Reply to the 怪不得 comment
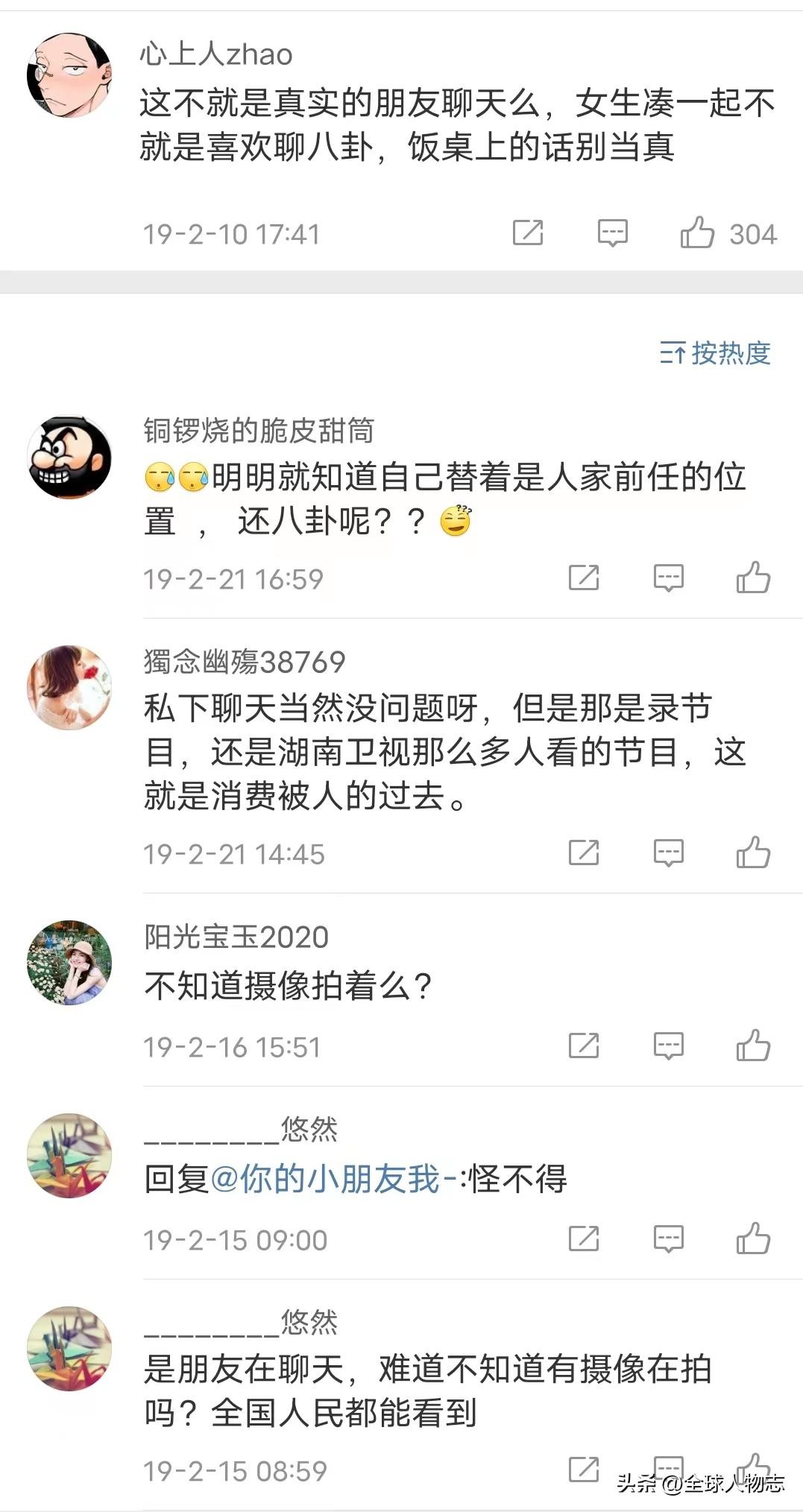This screenshot has width=803, height=1512. pos(668,1239)
